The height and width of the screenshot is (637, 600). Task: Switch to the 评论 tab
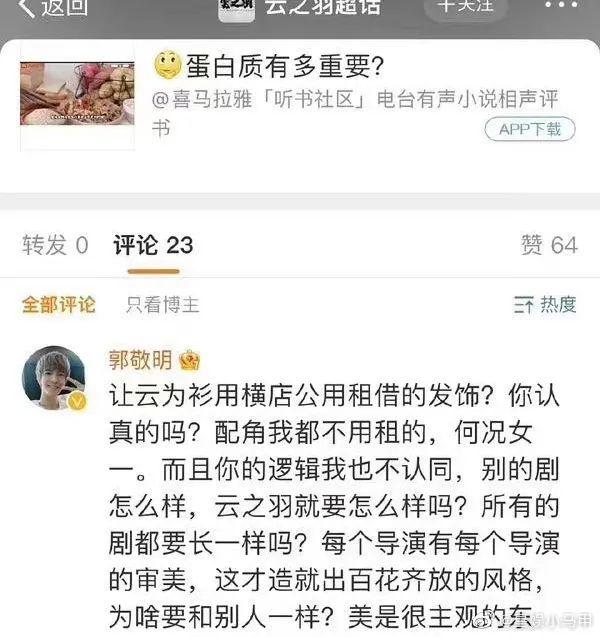(153, 245)
